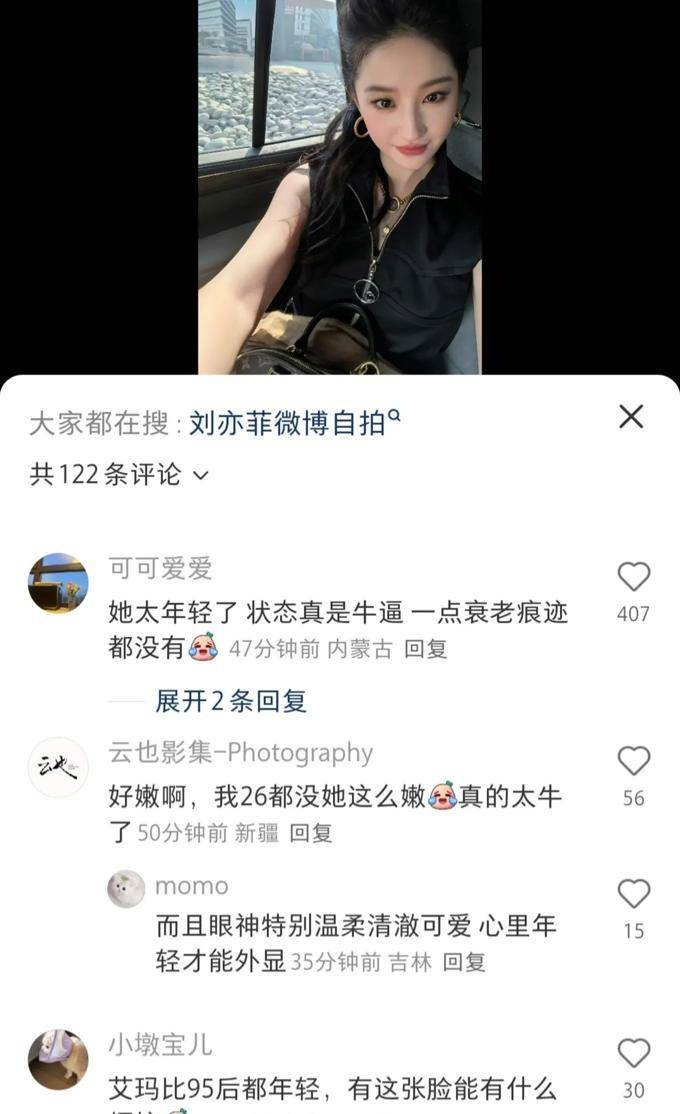Reply to 云也影集-Photography's comment
680x1114 pixels.
click(x=311, y=832)
